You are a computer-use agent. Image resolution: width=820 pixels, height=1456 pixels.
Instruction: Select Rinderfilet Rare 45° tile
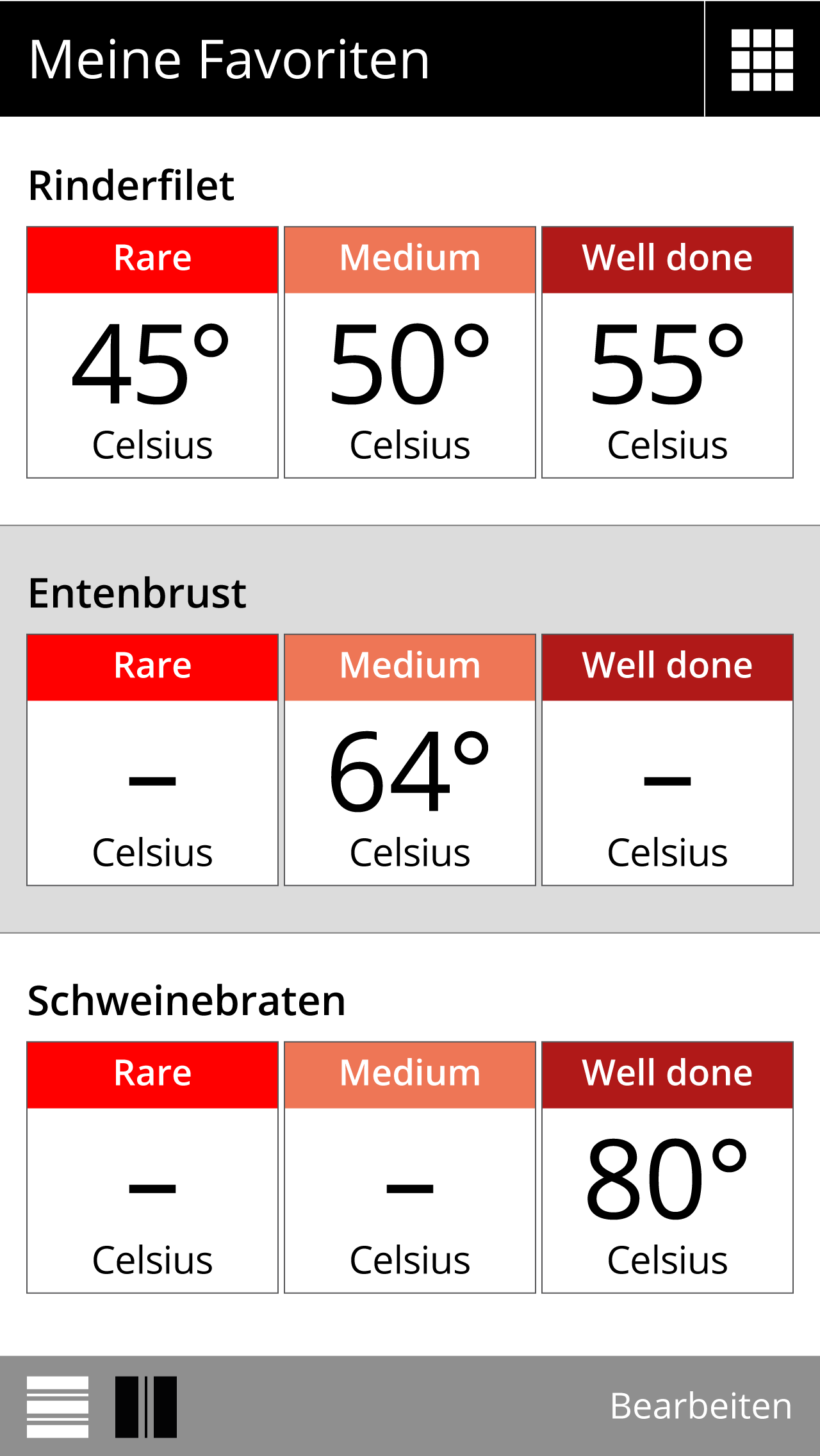coord(152,352)
